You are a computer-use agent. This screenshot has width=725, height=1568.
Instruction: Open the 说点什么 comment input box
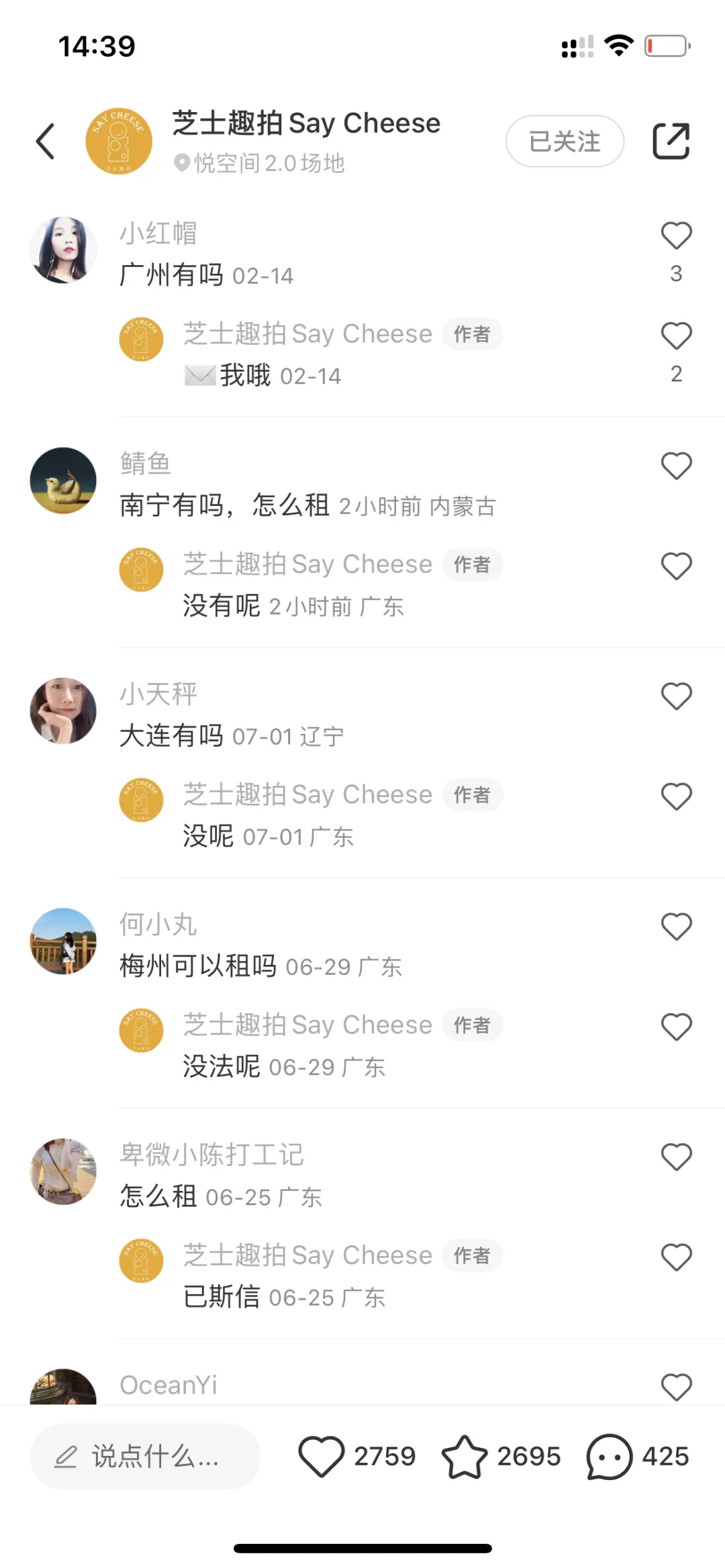[144, 1457]
